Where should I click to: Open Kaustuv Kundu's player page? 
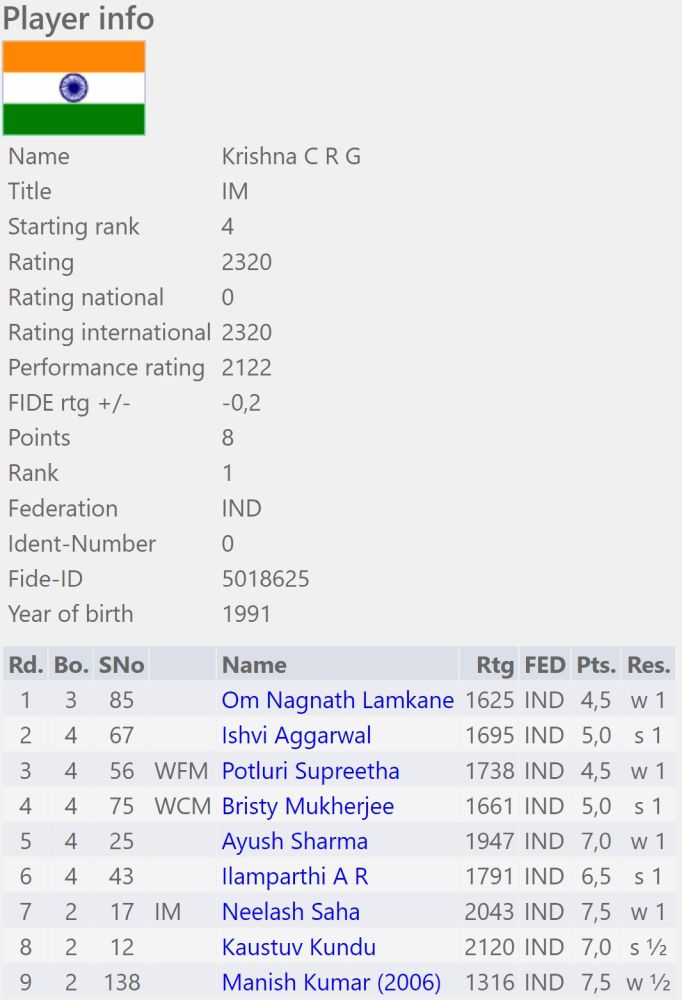[298, 947]
